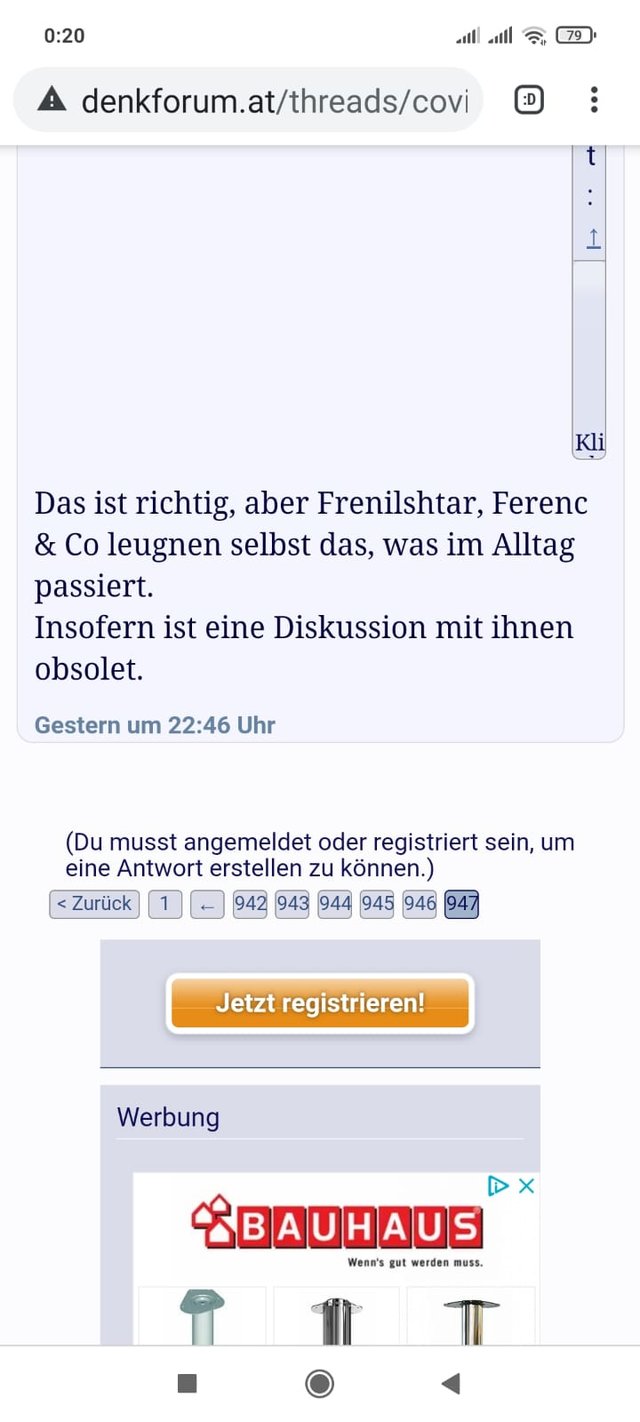
Task: Tap the up arrow link in quote
Action: click(x=592, y=238)
